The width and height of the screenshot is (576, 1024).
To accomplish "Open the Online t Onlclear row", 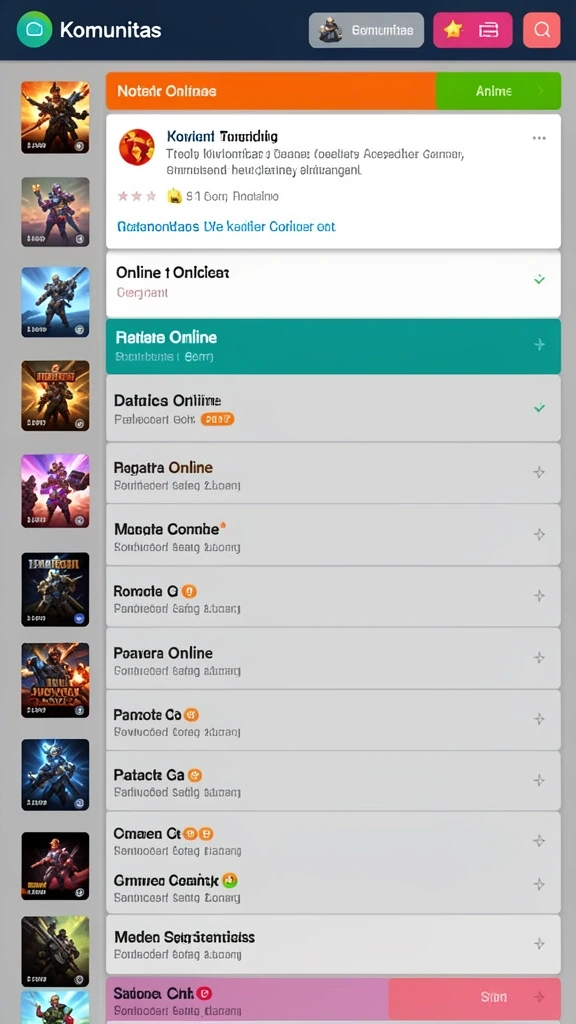I will pyautogui.click(x=333, y=283).
